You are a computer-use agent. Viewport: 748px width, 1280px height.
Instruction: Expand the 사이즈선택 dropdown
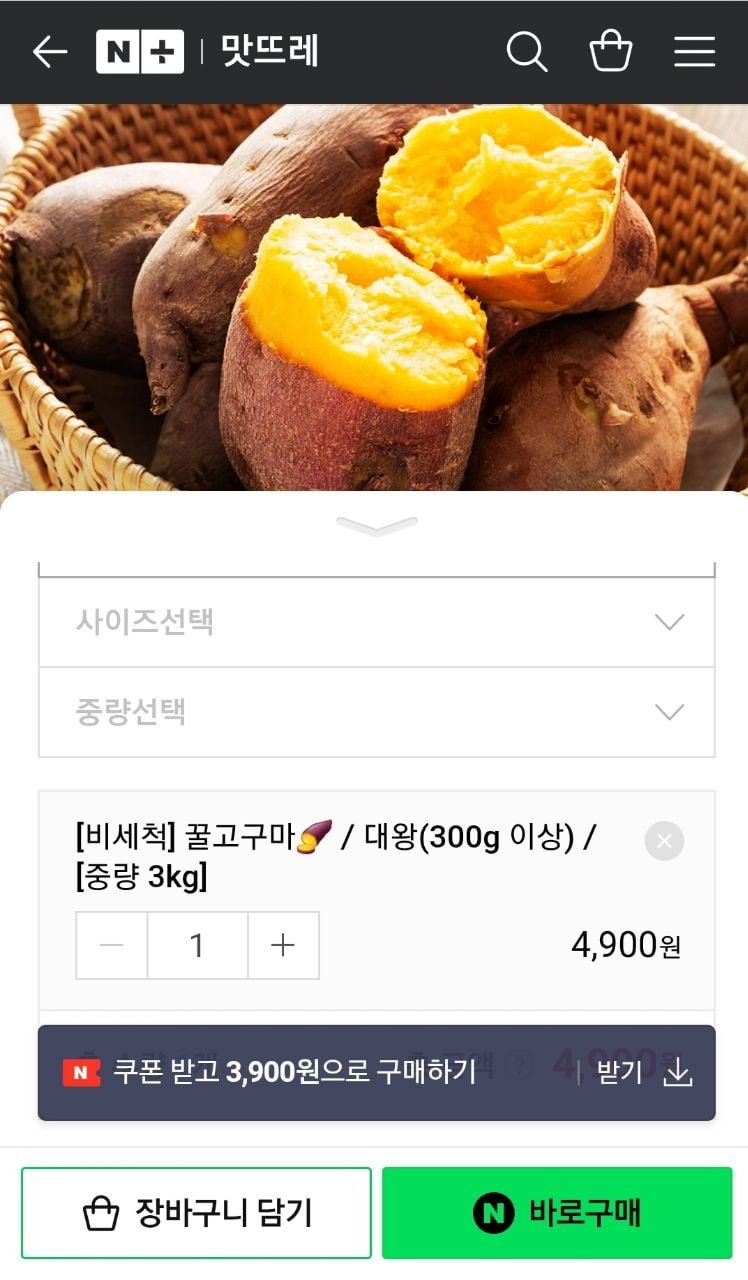(376, 622)
